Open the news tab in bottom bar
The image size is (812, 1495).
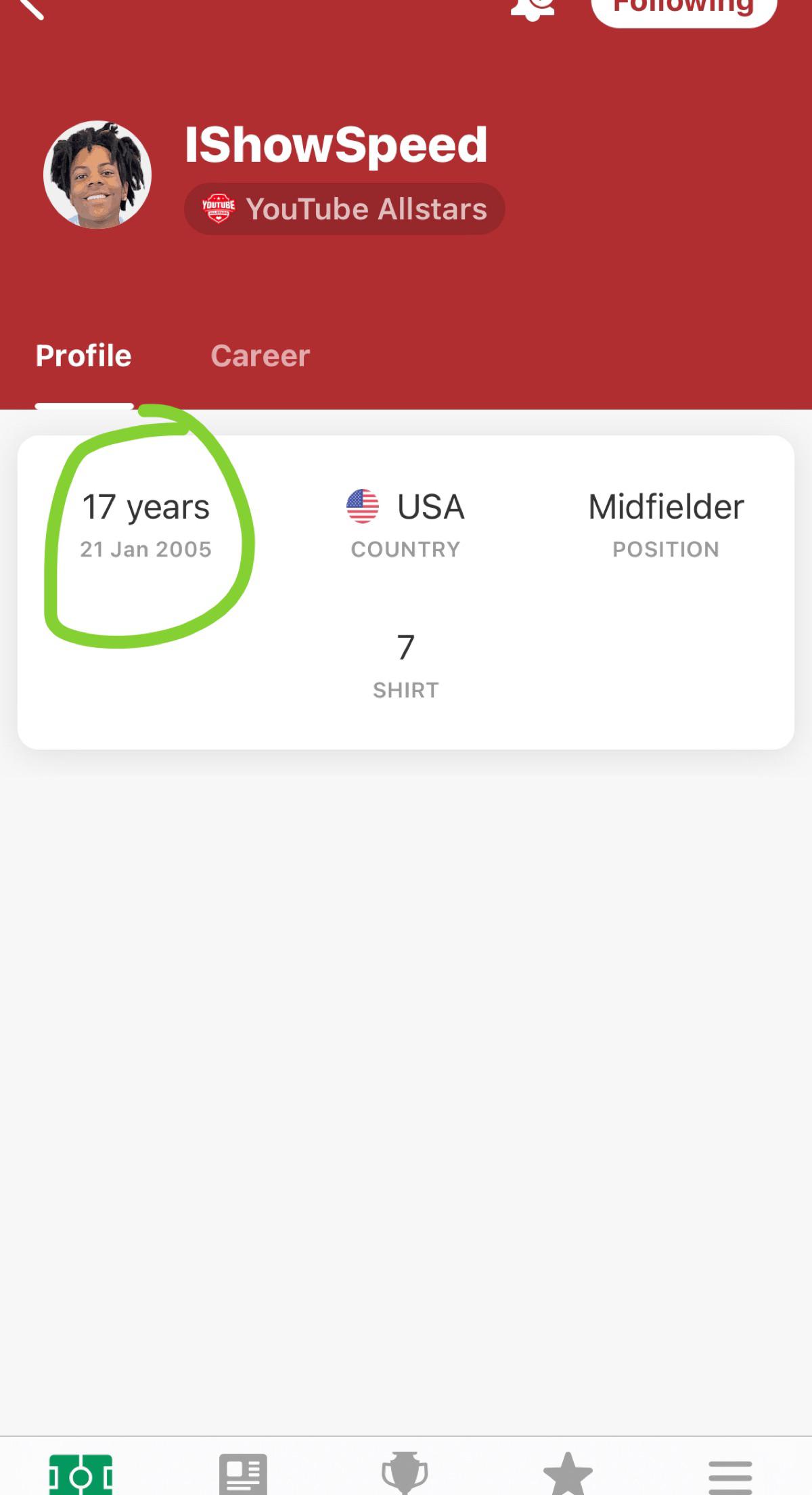[x=243, y=1473]
